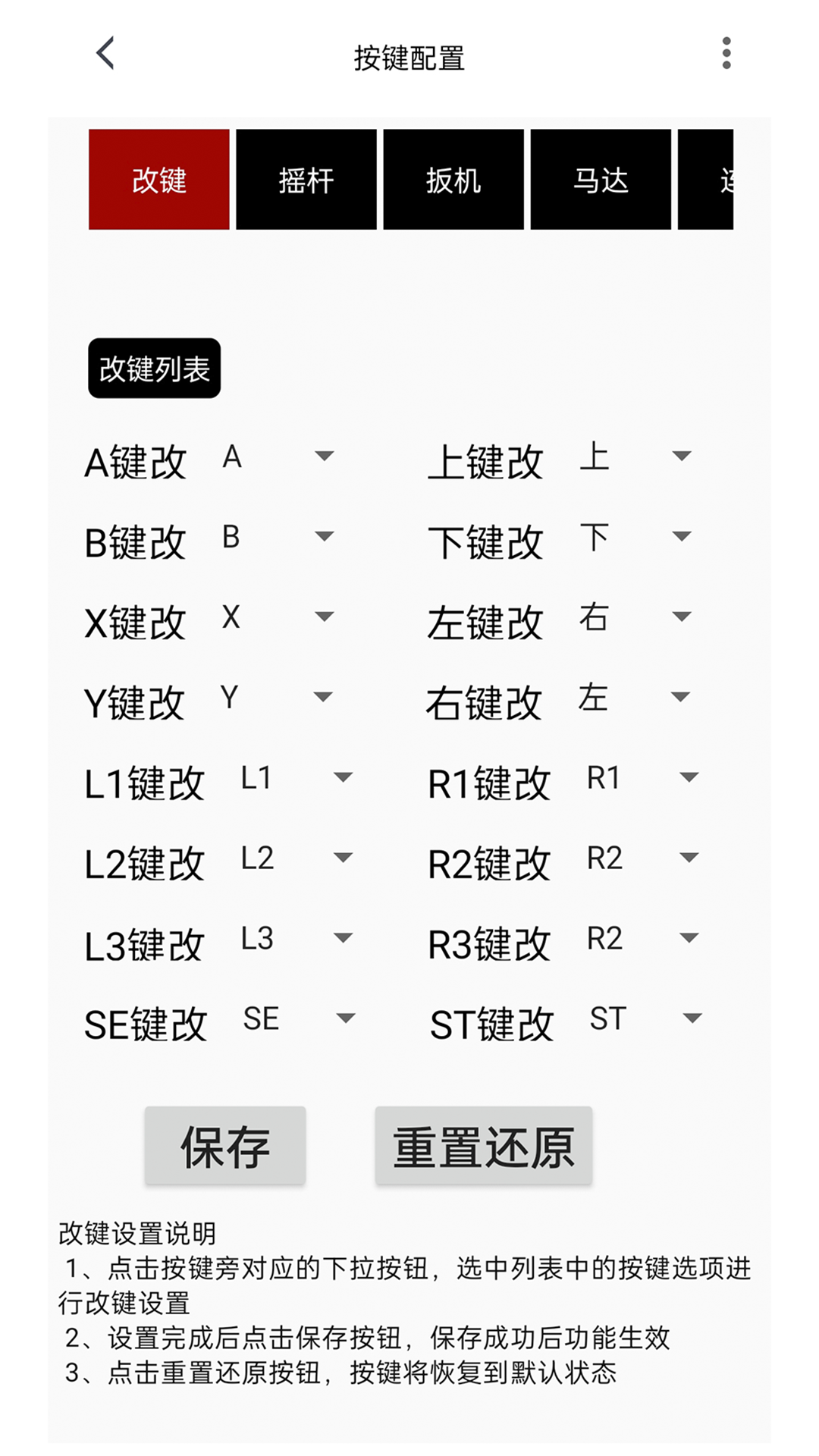Click the 保存 (save) button

coord(224,1147)
